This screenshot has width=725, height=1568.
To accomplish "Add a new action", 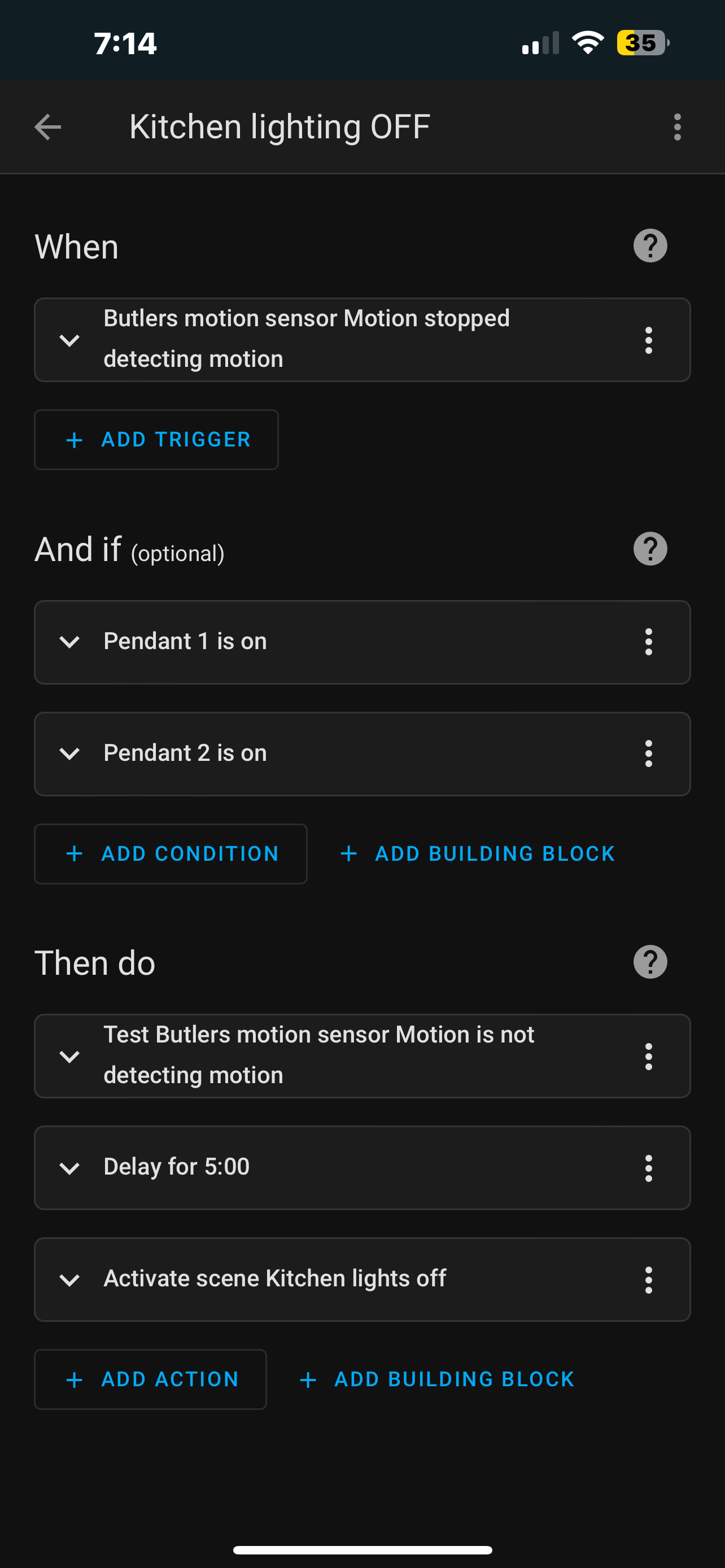I will coord(151,1379).
